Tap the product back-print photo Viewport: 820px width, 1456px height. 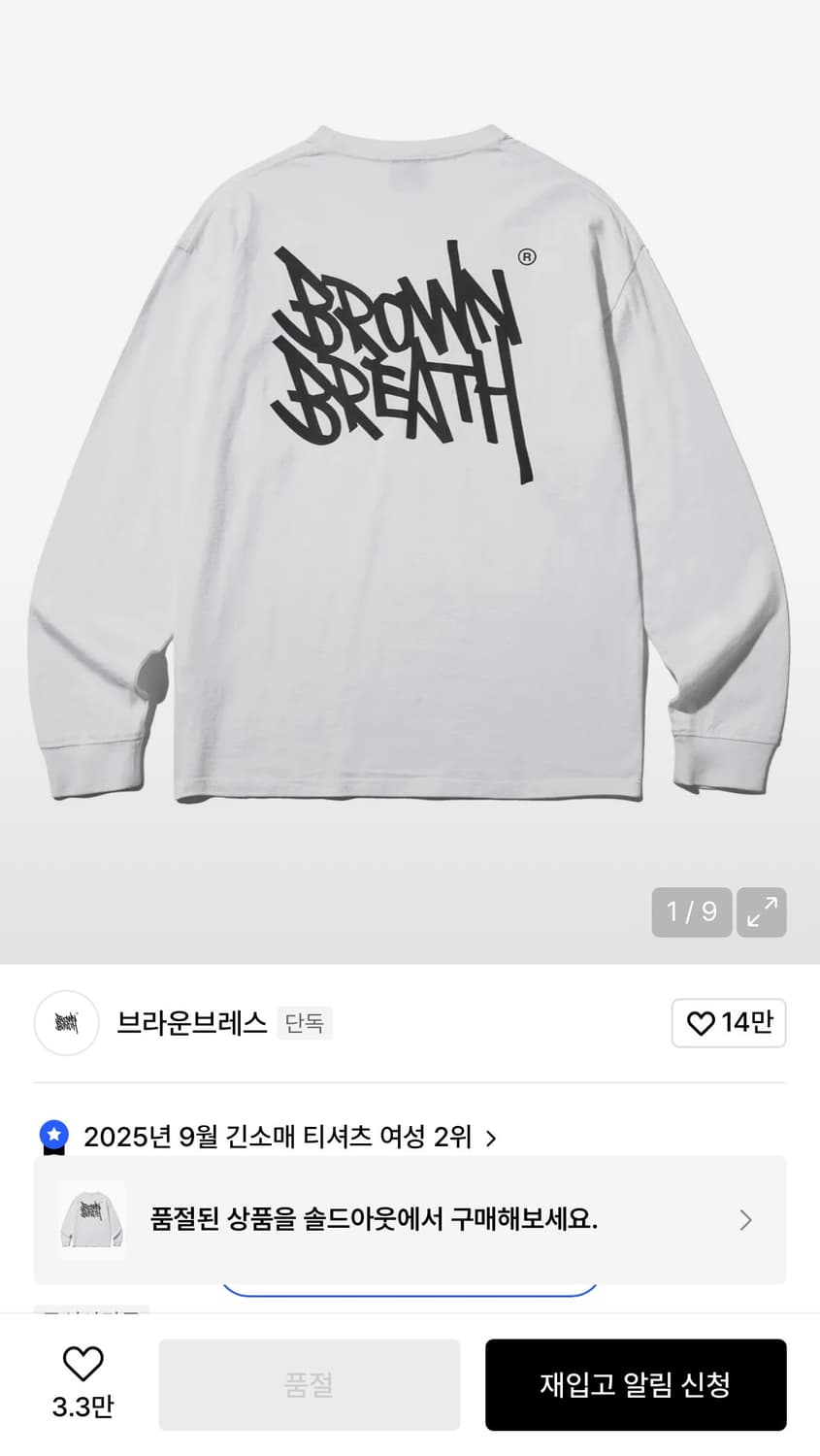click(408, 485)
